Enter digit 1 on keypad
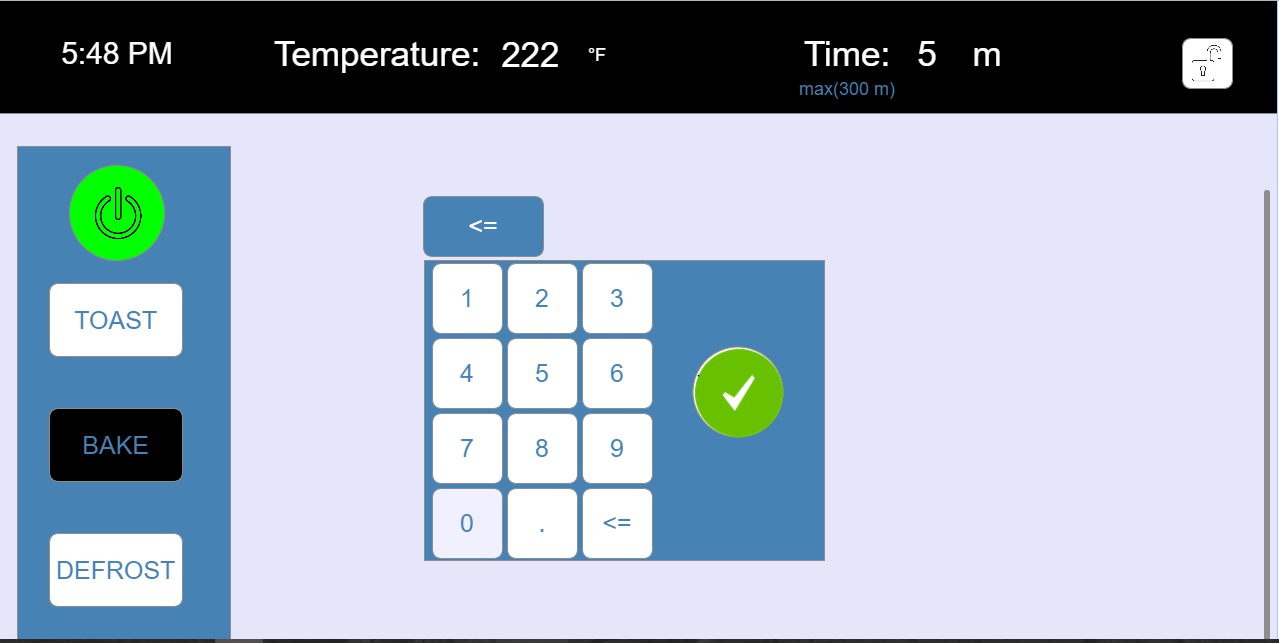This screenshot has width=1279, height=643. [467, 298]
